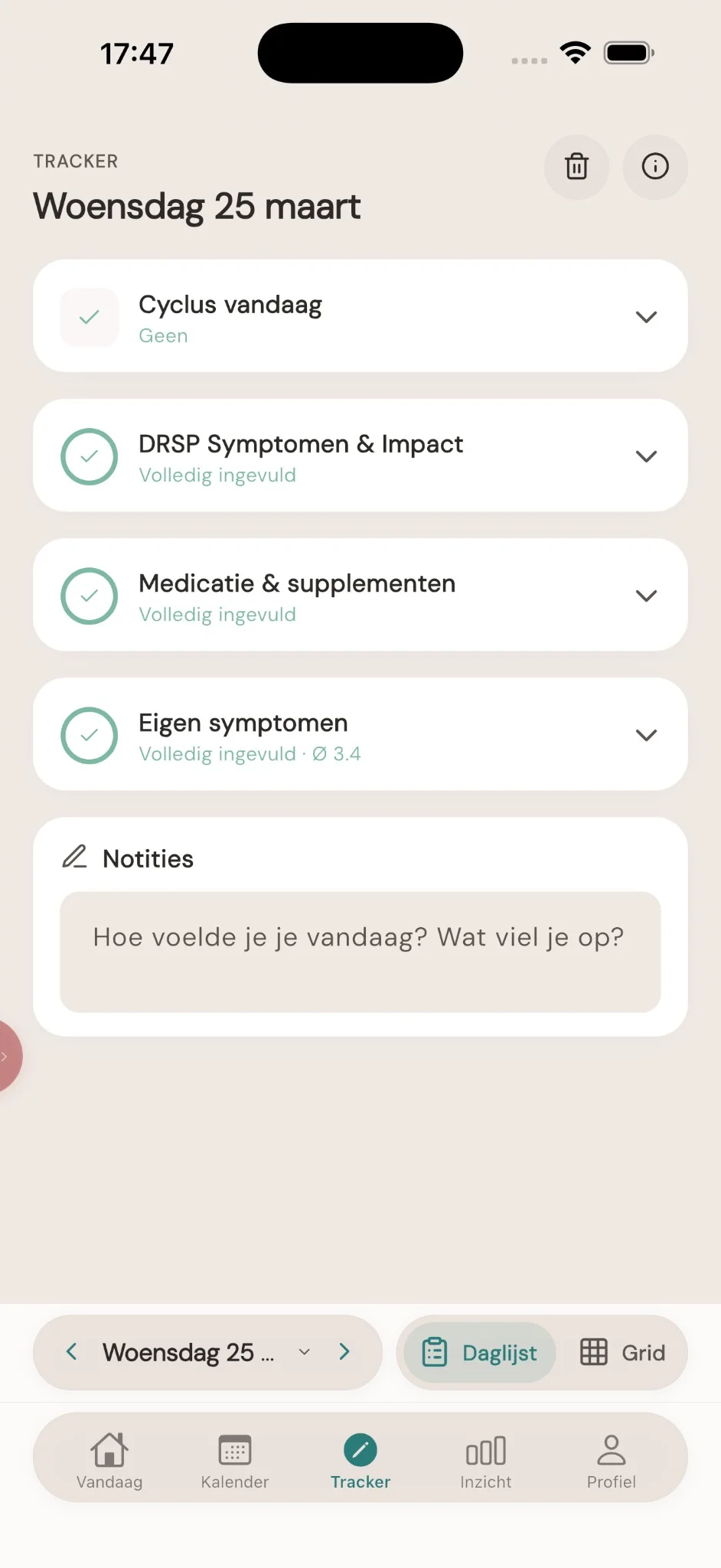Tap the Notities pencil icon

click(74, 857)
